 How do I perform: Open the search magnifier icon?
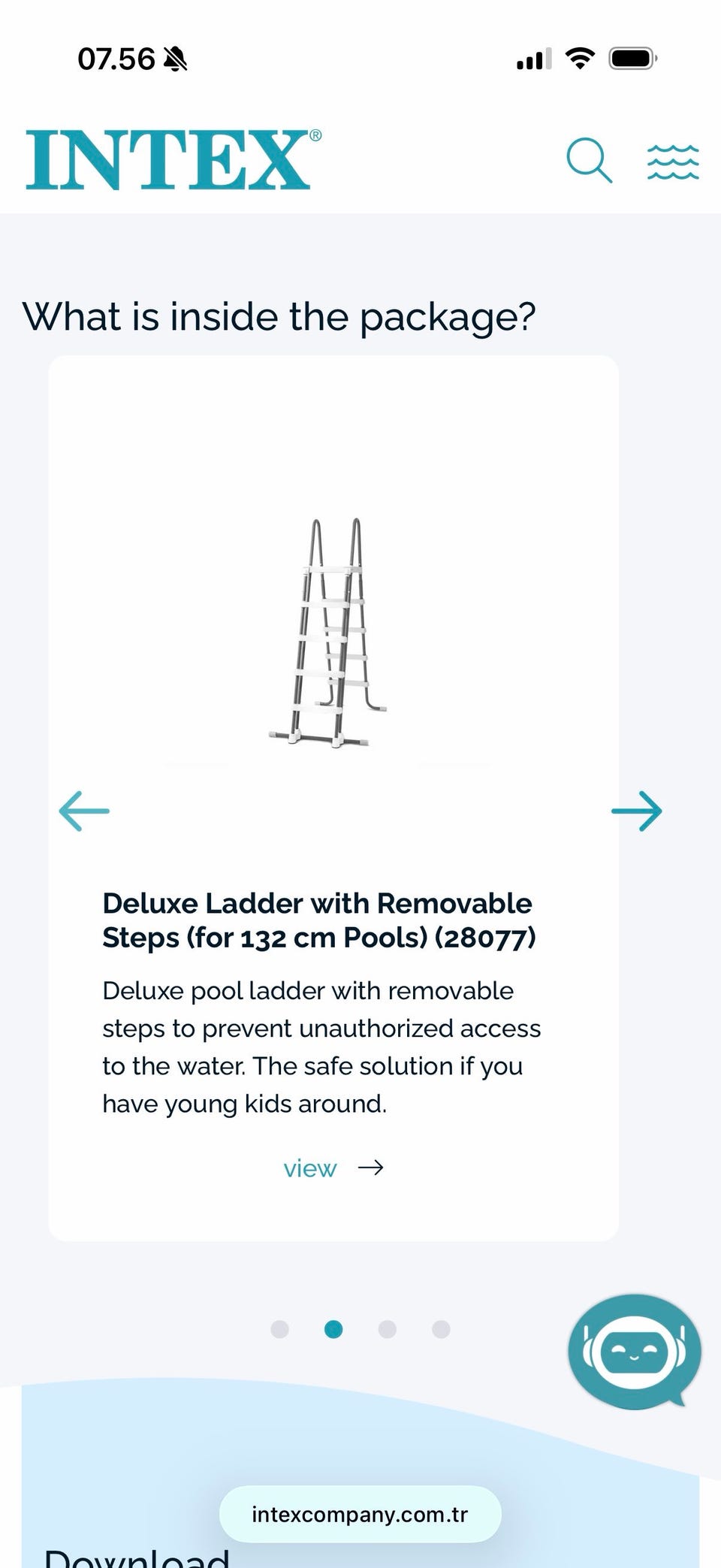pyautogui.click(x=589, y=160)
